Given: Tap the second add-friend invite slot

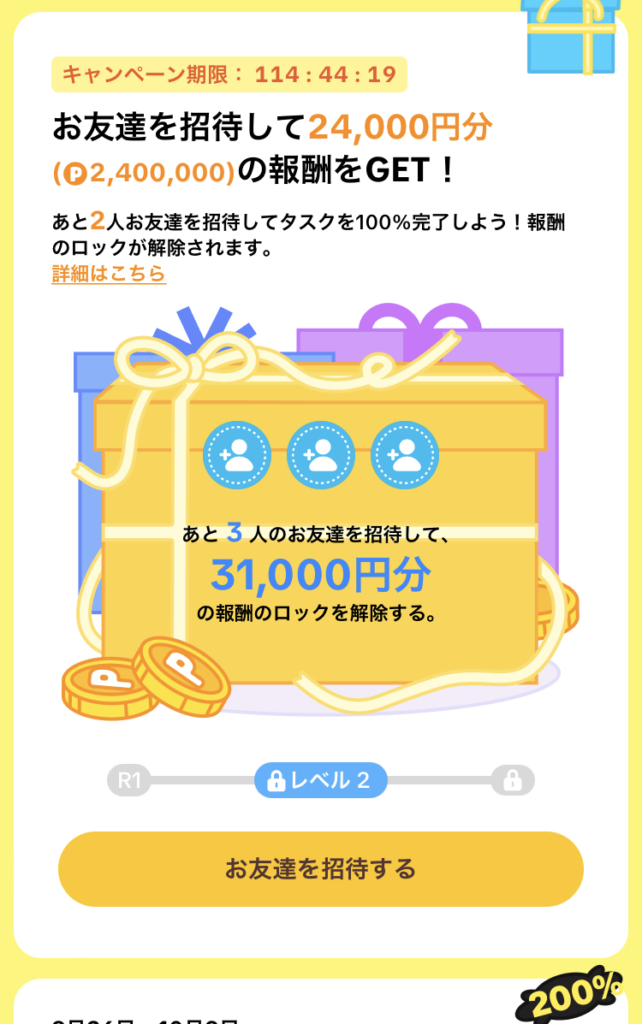Looking at the screenshot, I should pos(321,455).
